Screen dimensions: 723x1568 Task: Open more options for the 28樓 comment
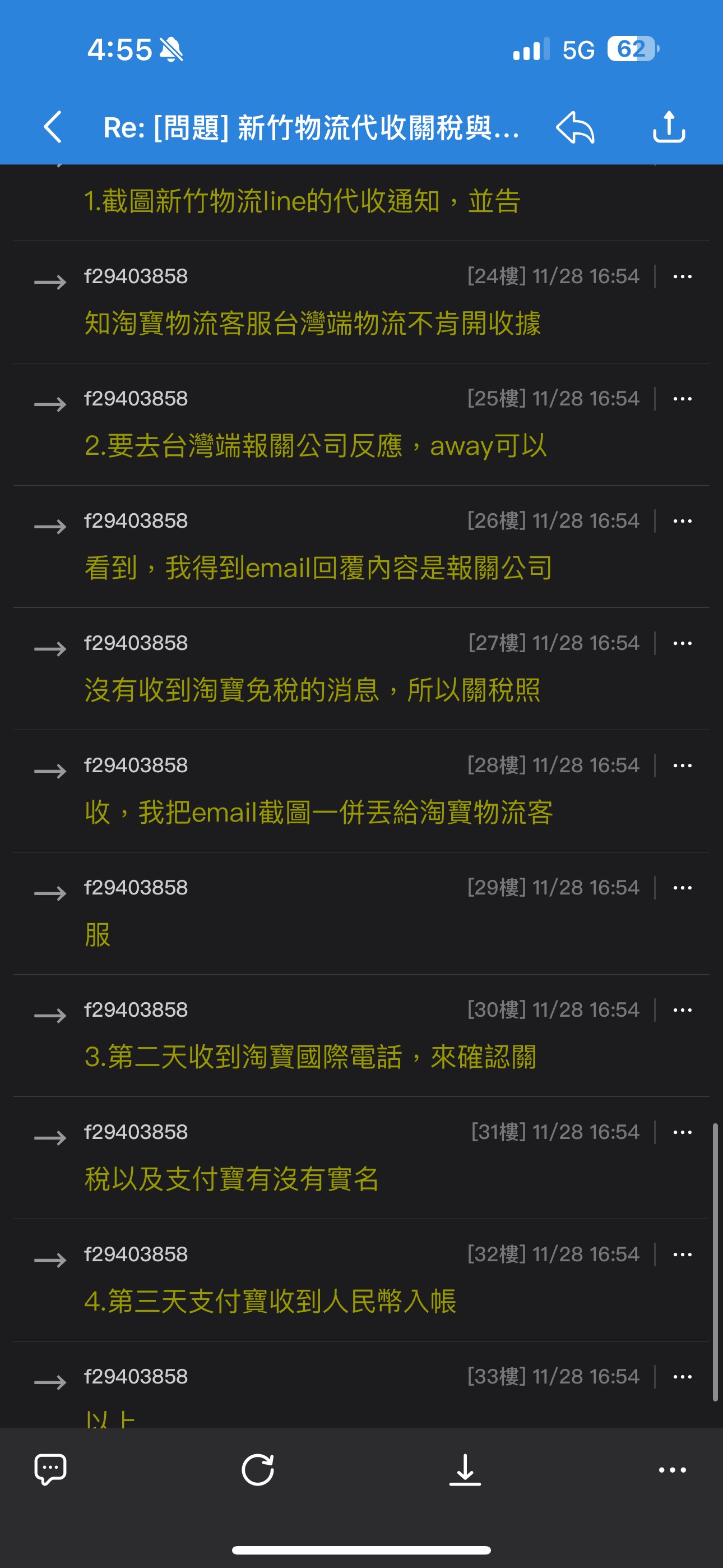682,767
